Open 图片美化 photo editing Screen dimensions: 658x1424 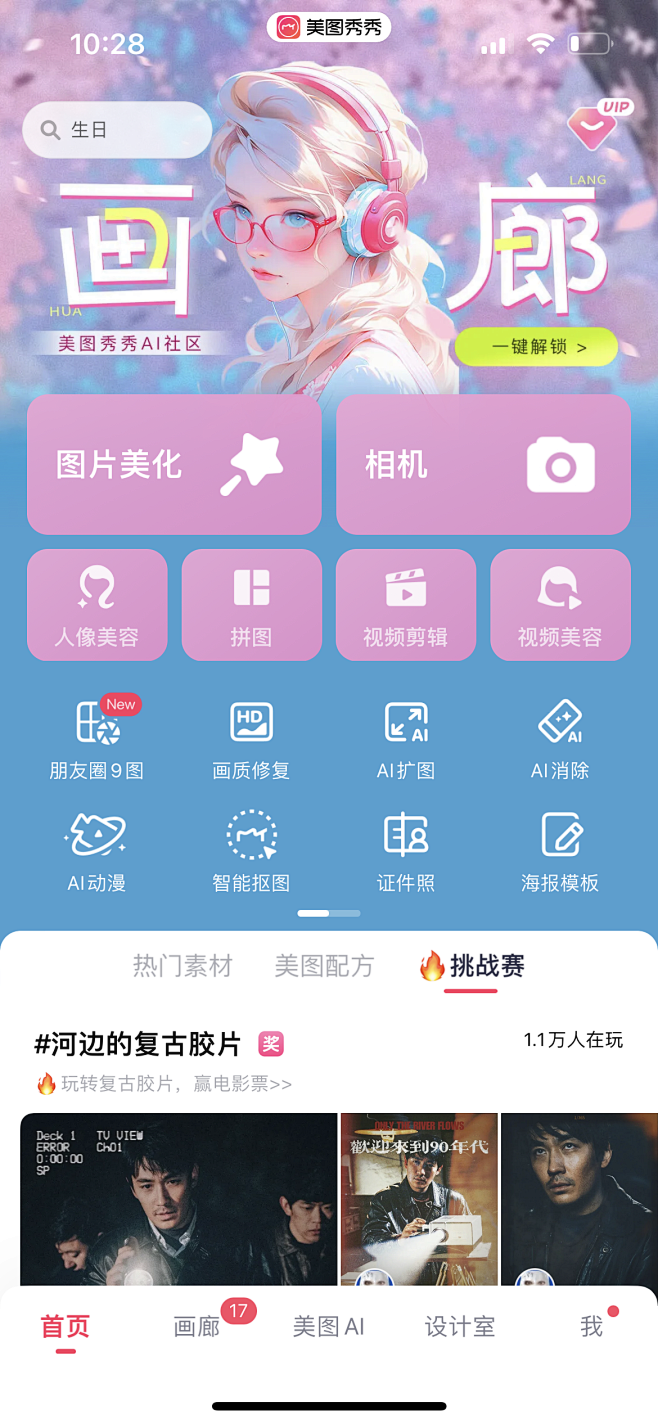click(x=174, y=464)
